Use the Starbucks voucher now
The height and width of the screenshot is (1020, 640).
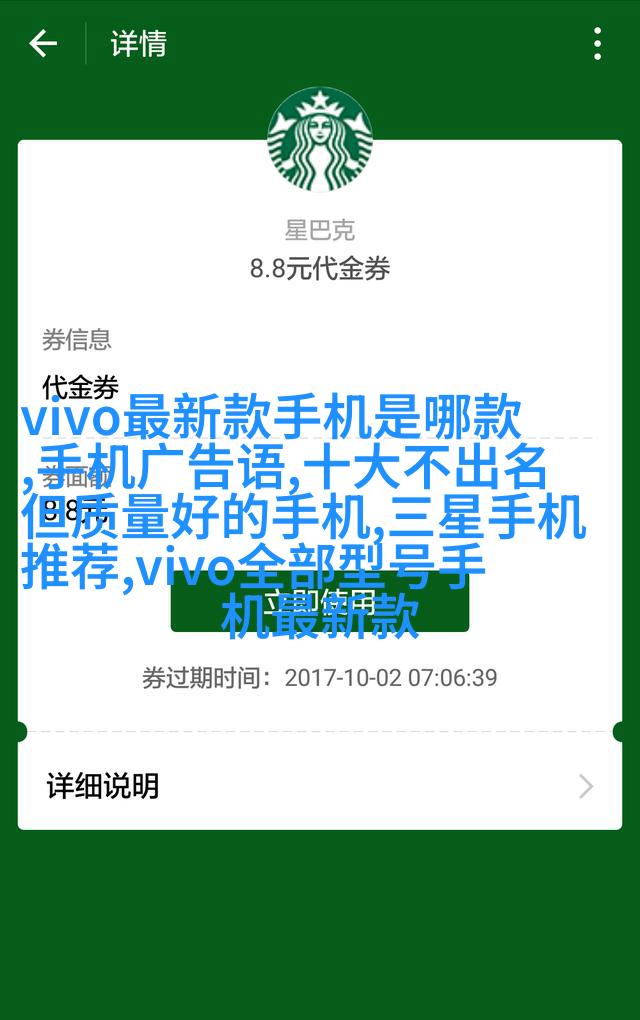320,602
